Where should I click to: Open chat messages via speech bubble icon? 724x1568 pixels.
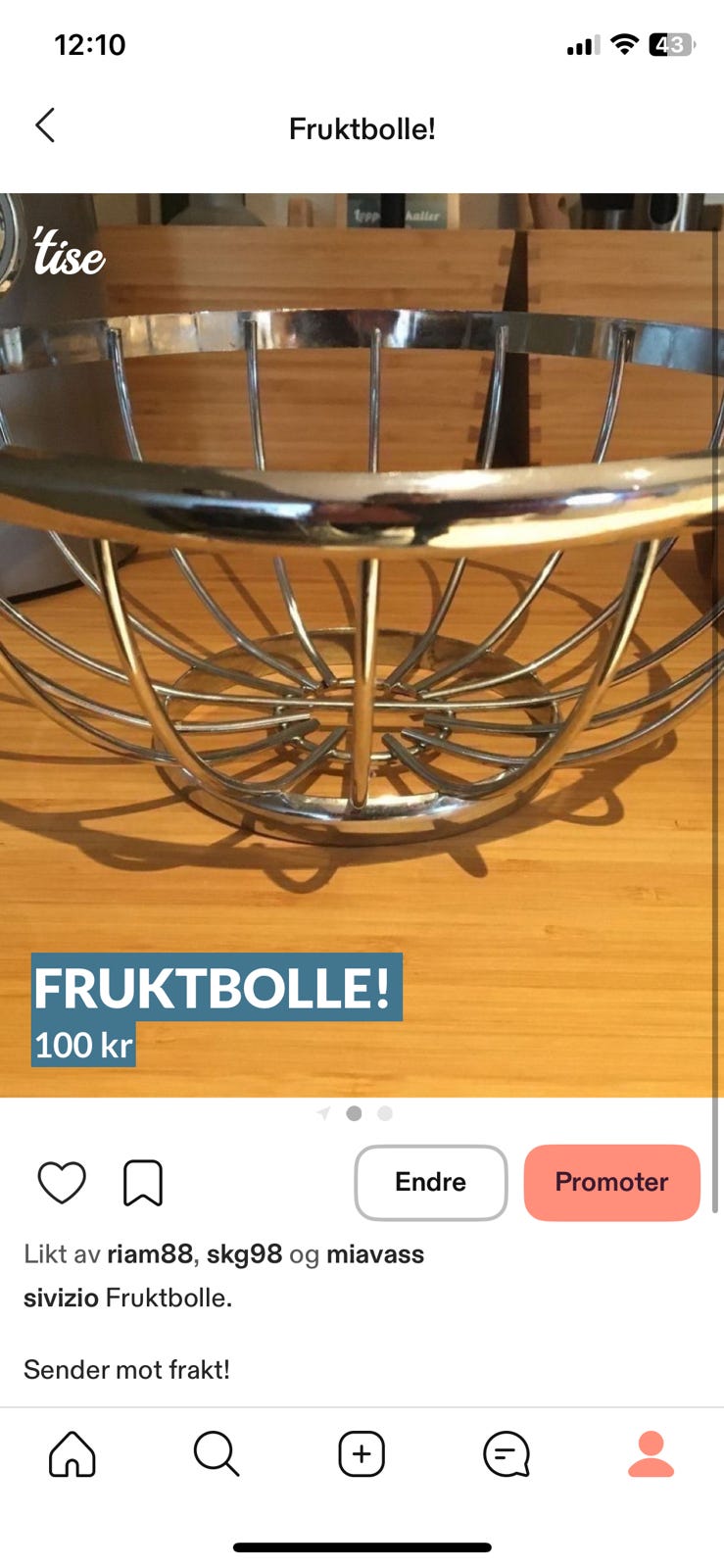[507, 1454]
